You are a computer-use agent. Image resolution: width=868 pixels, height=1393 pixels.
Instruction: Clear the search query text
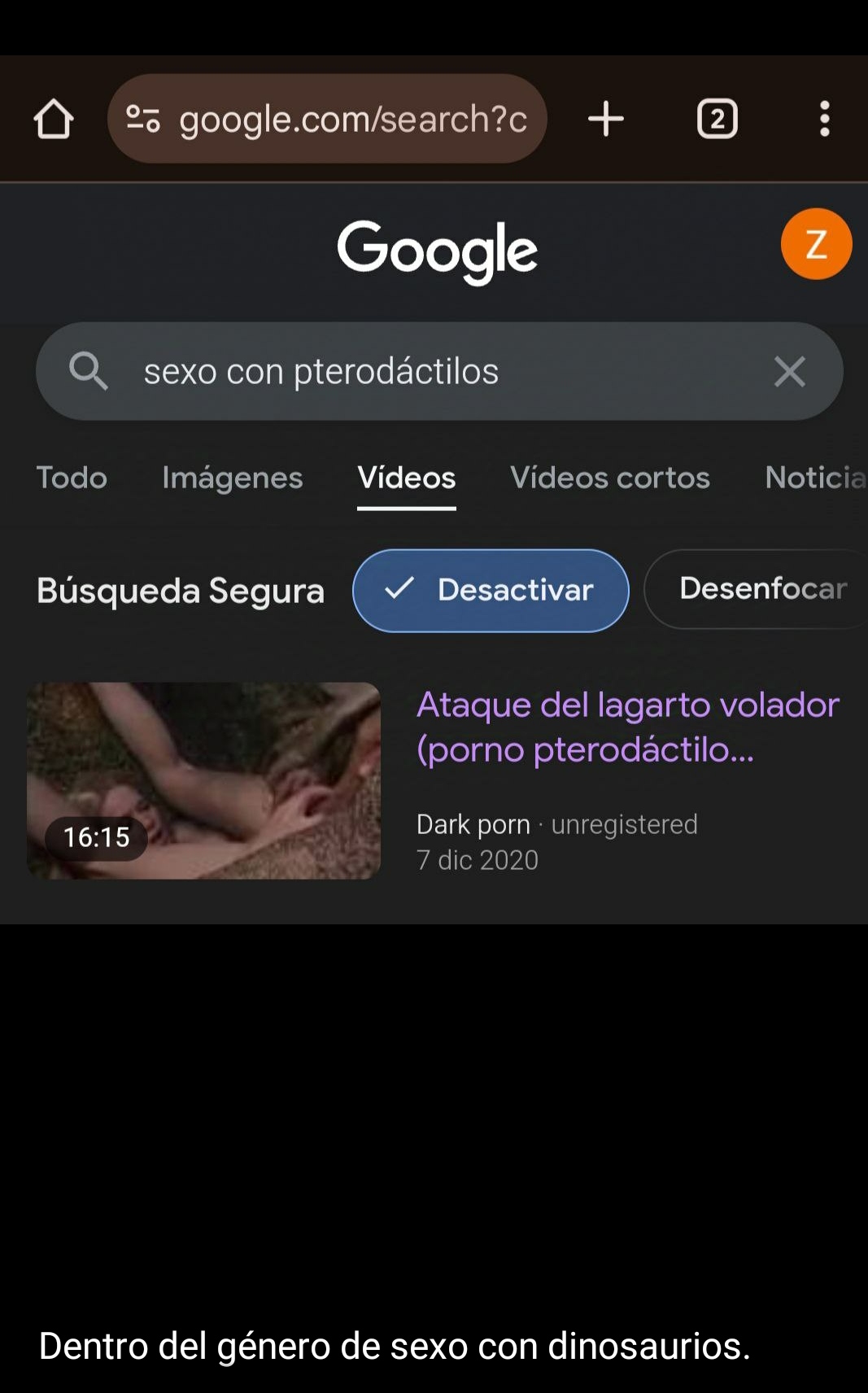789,372
